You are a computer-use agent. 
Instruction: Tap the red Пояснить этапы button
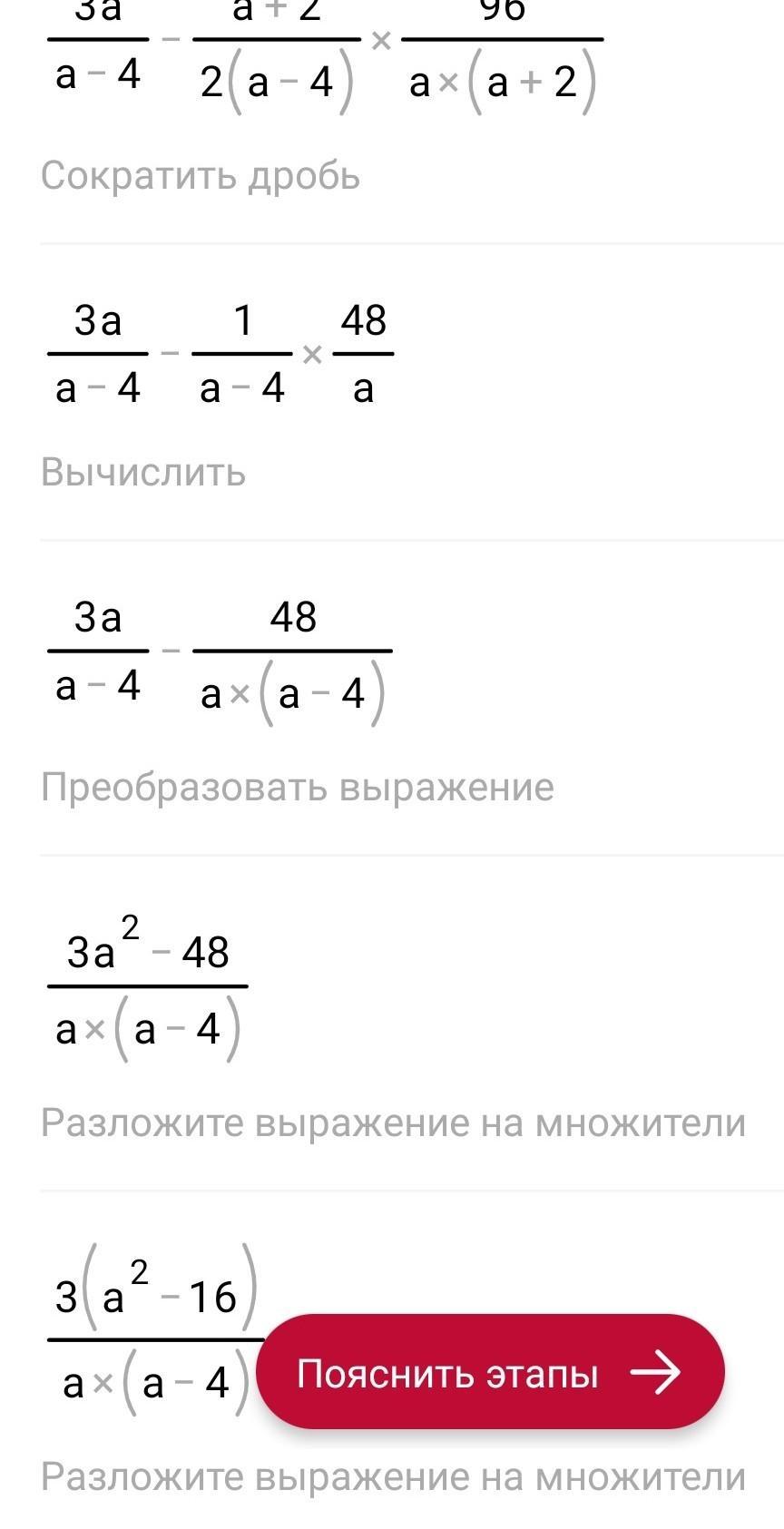490,1371
